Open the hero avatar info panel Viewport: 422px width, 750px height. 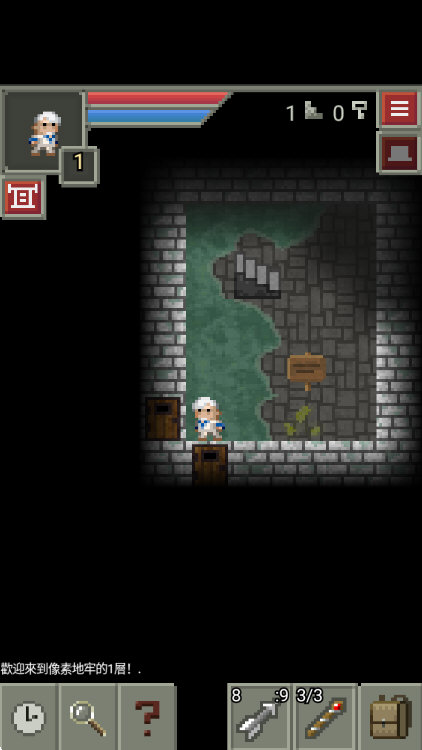(44, 131)
